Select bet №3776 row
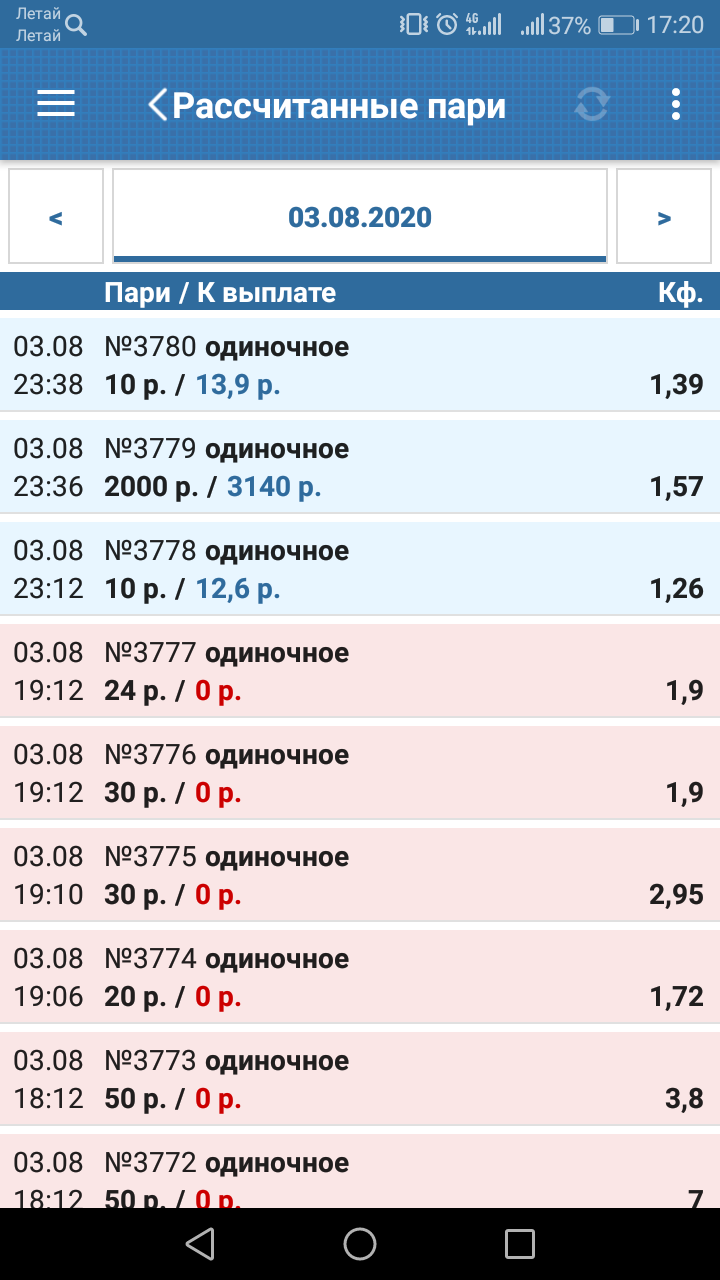 (360, 773)
